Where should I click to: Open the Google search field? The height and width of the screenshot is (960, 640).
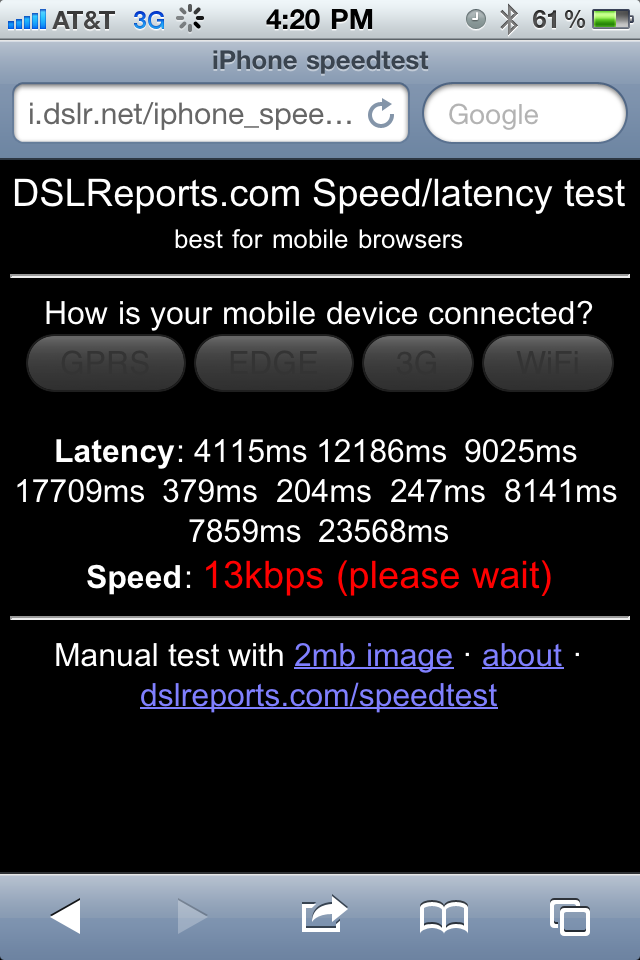pyautogui.click(x=525, y=115)
